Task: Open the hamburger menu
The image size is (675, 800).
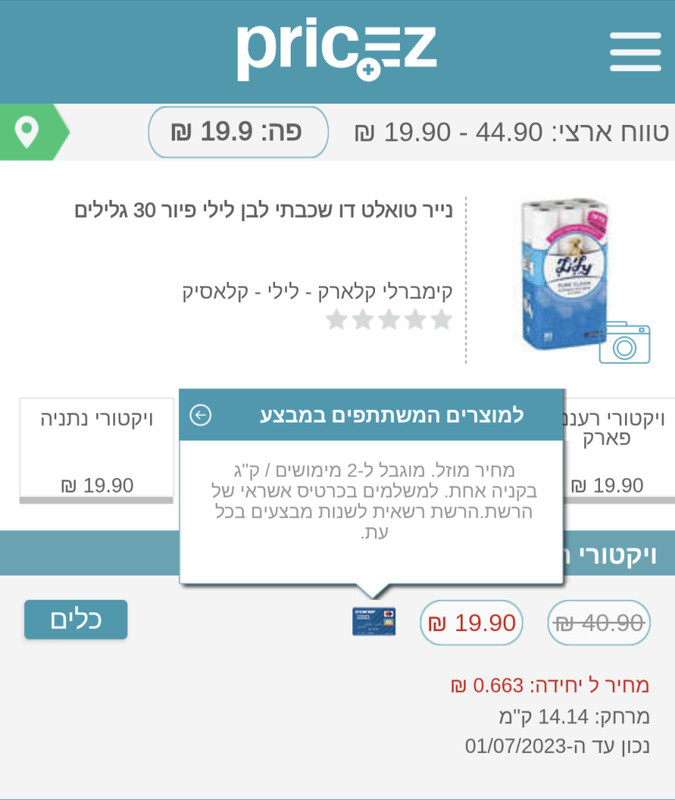Action: [x=635, y=52]
